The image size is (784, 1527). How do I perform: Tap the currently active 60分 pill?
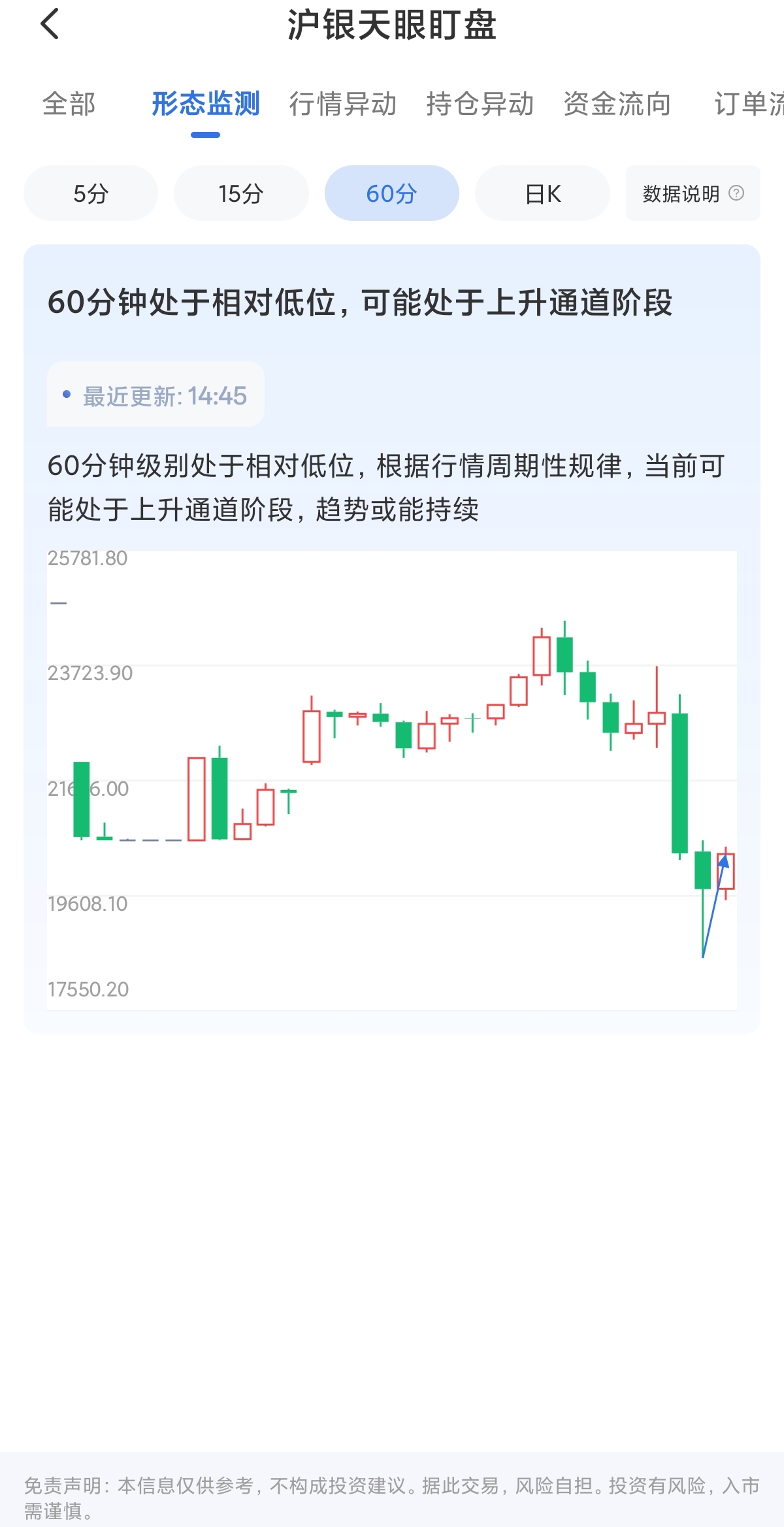(391, 193)
